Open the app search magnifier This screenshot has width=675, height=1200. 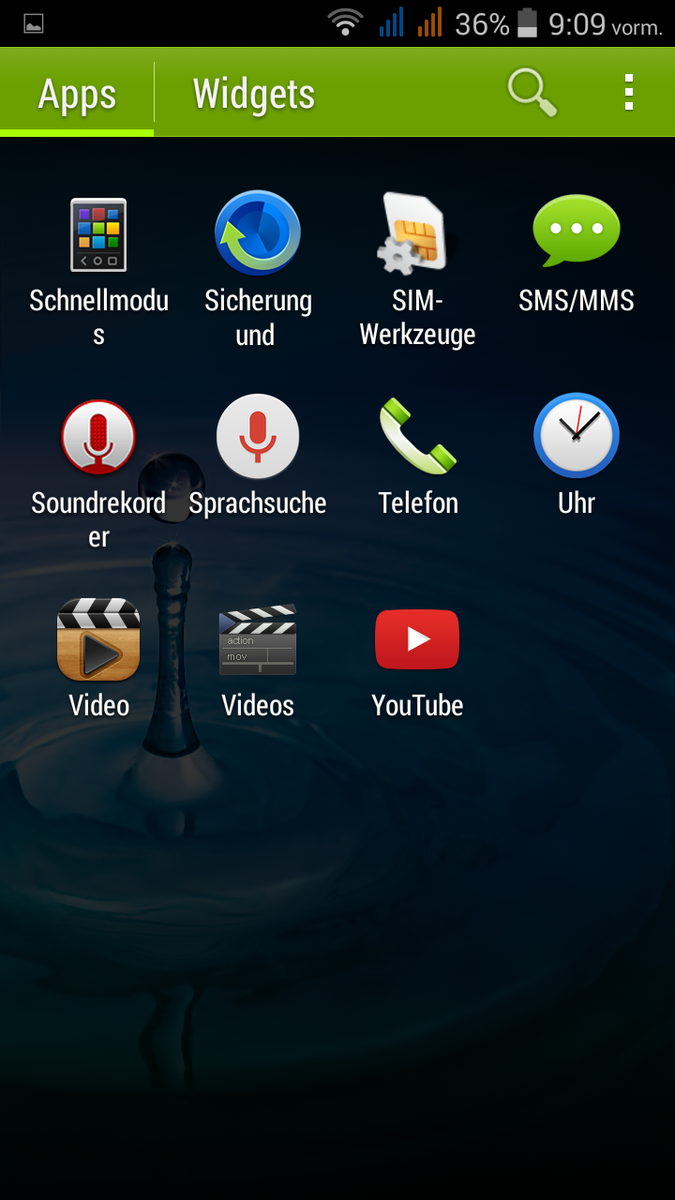[x=531, y=93]
